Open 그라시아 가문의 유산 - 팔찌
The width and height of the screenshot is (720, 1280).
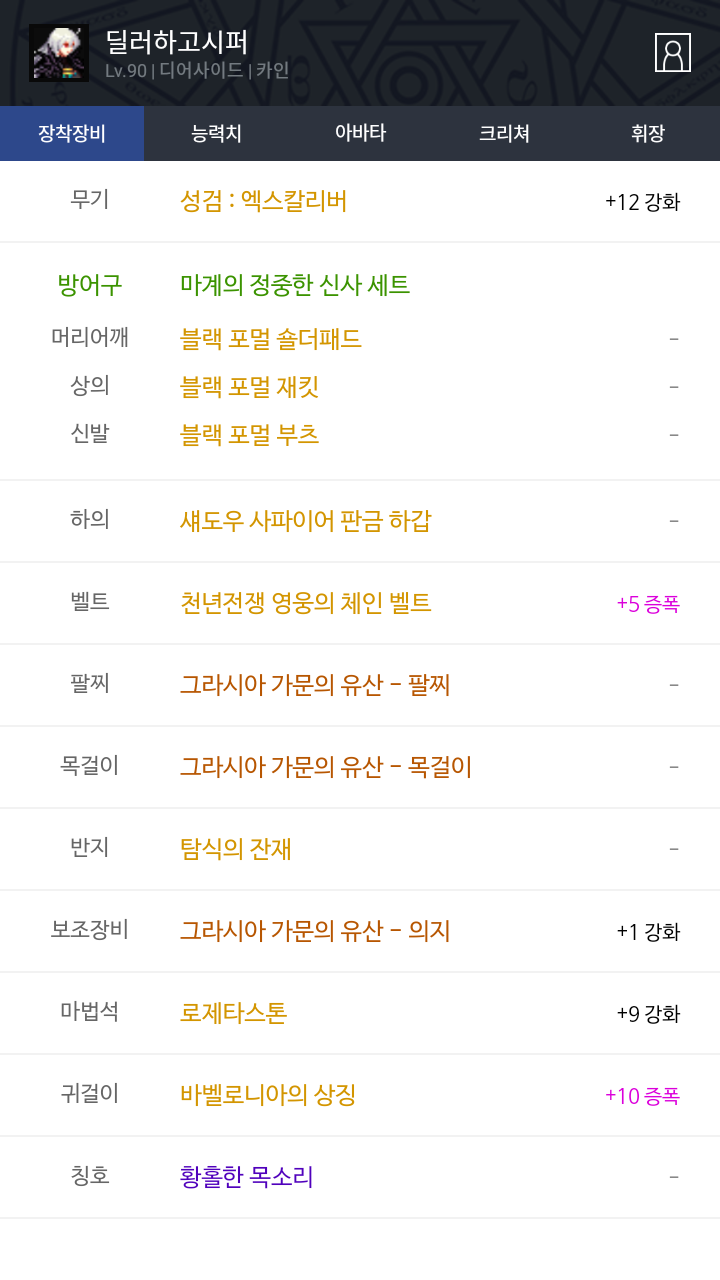[315, 685]
